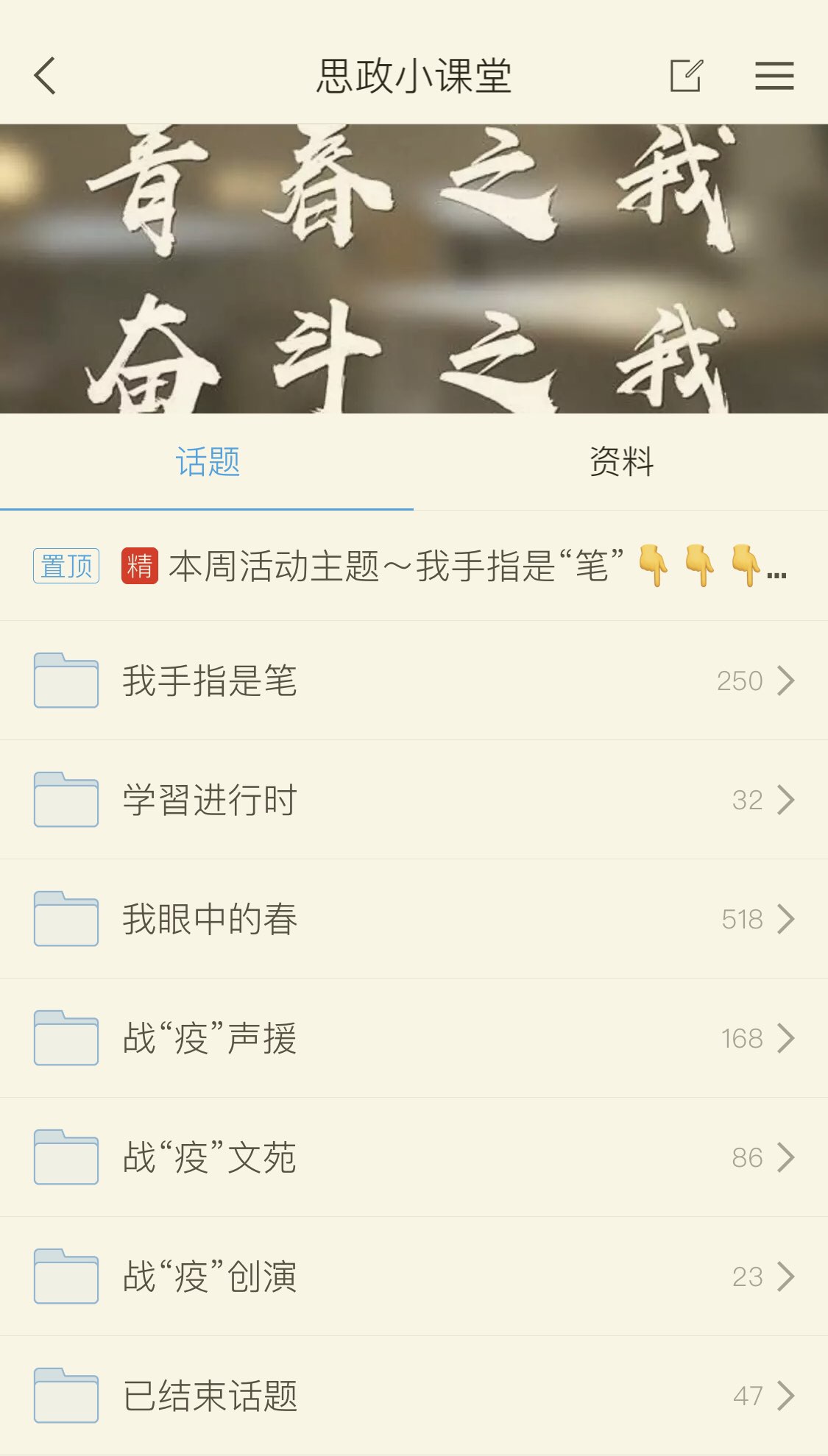Image resolution: width=828 pixels, height=1456 pixels.
Task: Open the hamburger menu
Action: pos(774,76)
